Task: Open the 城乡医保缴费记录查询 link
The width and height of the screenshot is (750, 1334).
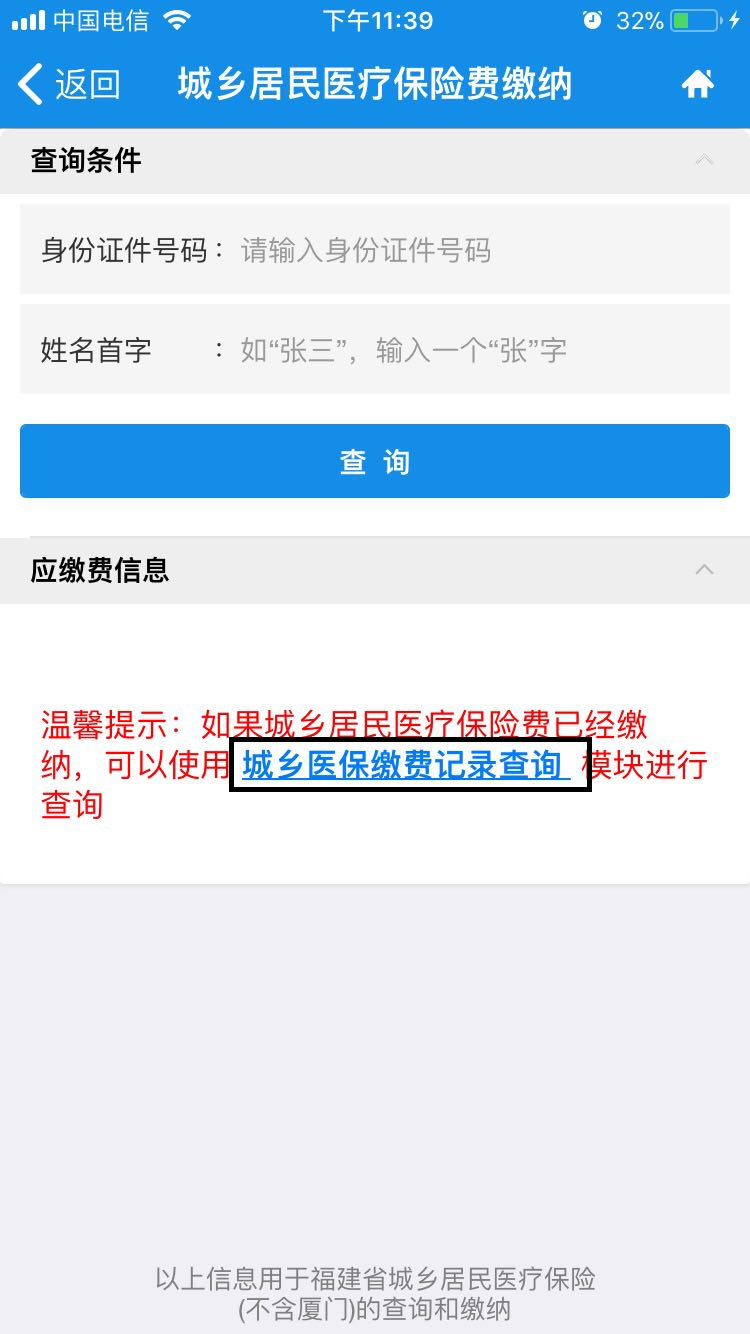Action: point(406,766)
